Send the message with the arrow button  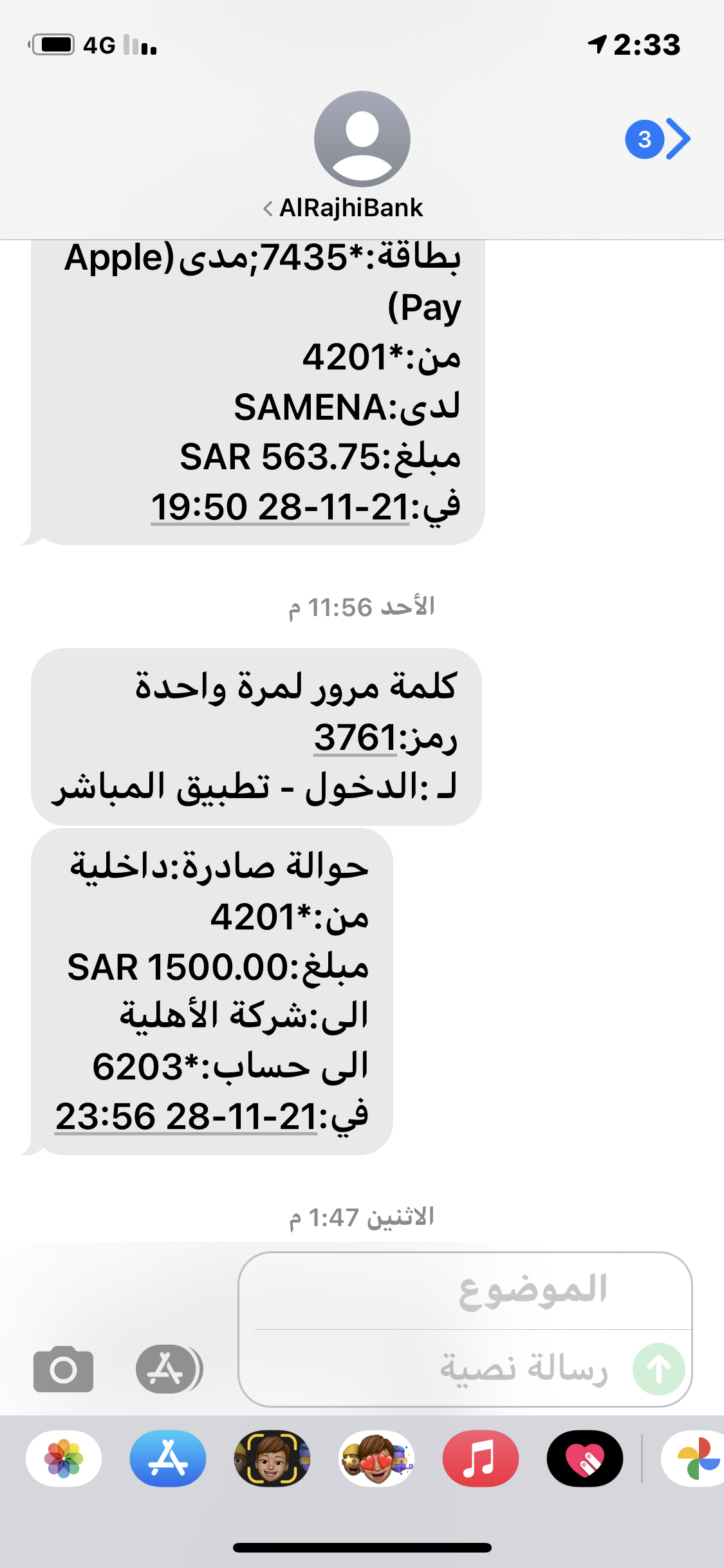pyautogui.click(x=658, y=1368)
